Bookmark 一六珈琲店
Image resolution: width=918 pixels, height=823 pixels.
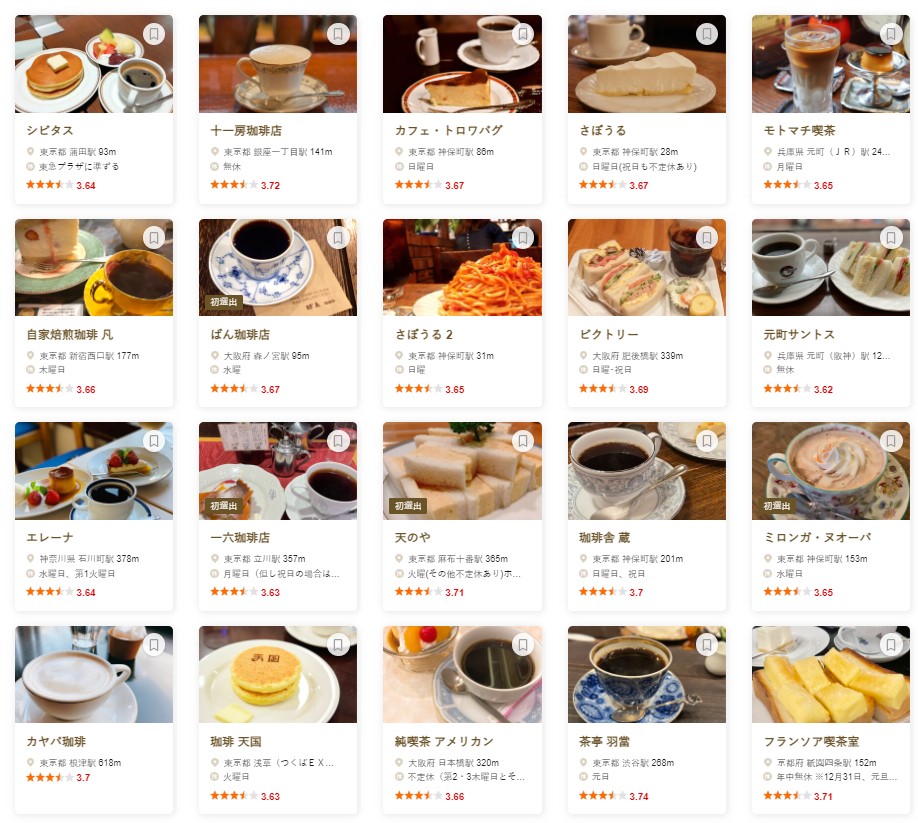pyautogui.click(x=338, y=441)
